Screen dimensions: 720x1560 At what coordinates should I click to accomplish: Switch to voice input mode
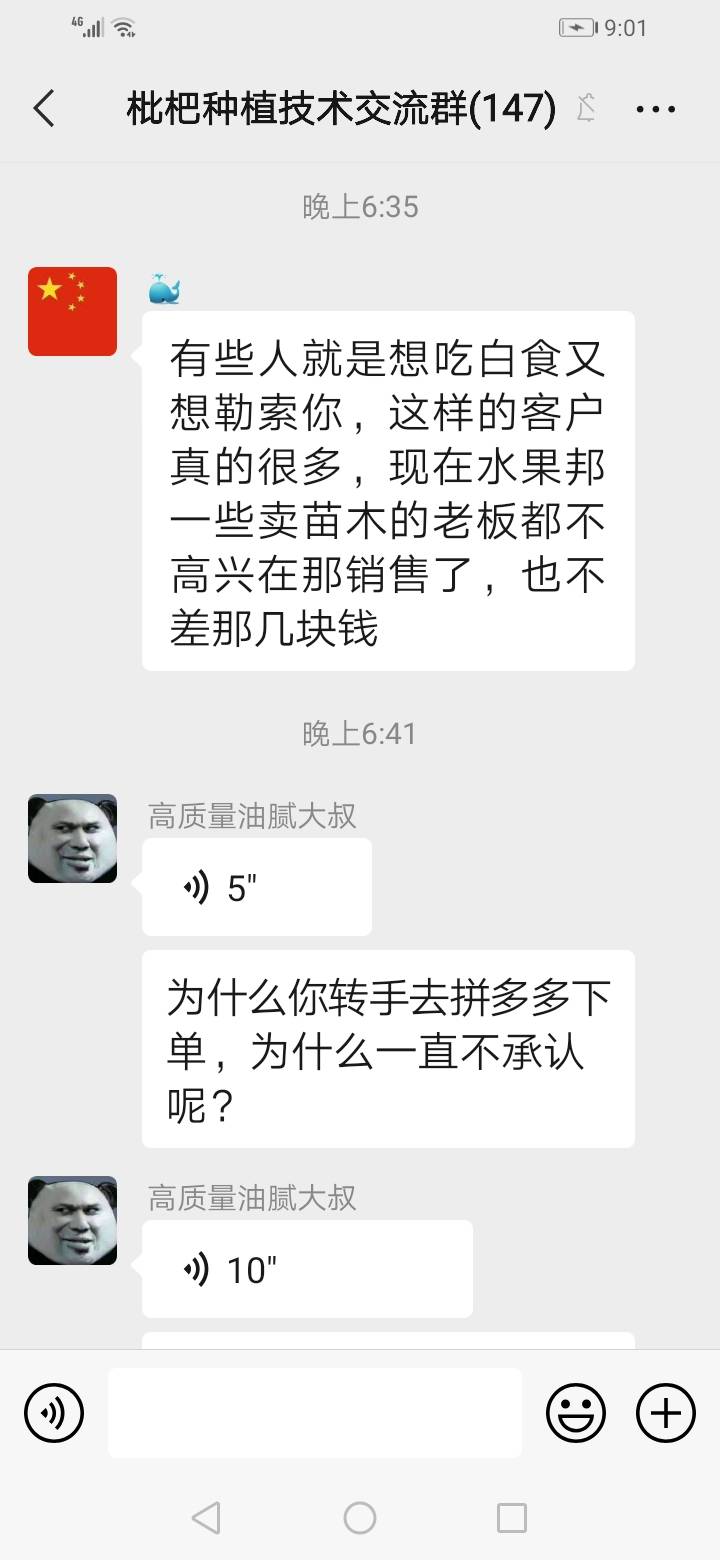[x=54, y=1413]
